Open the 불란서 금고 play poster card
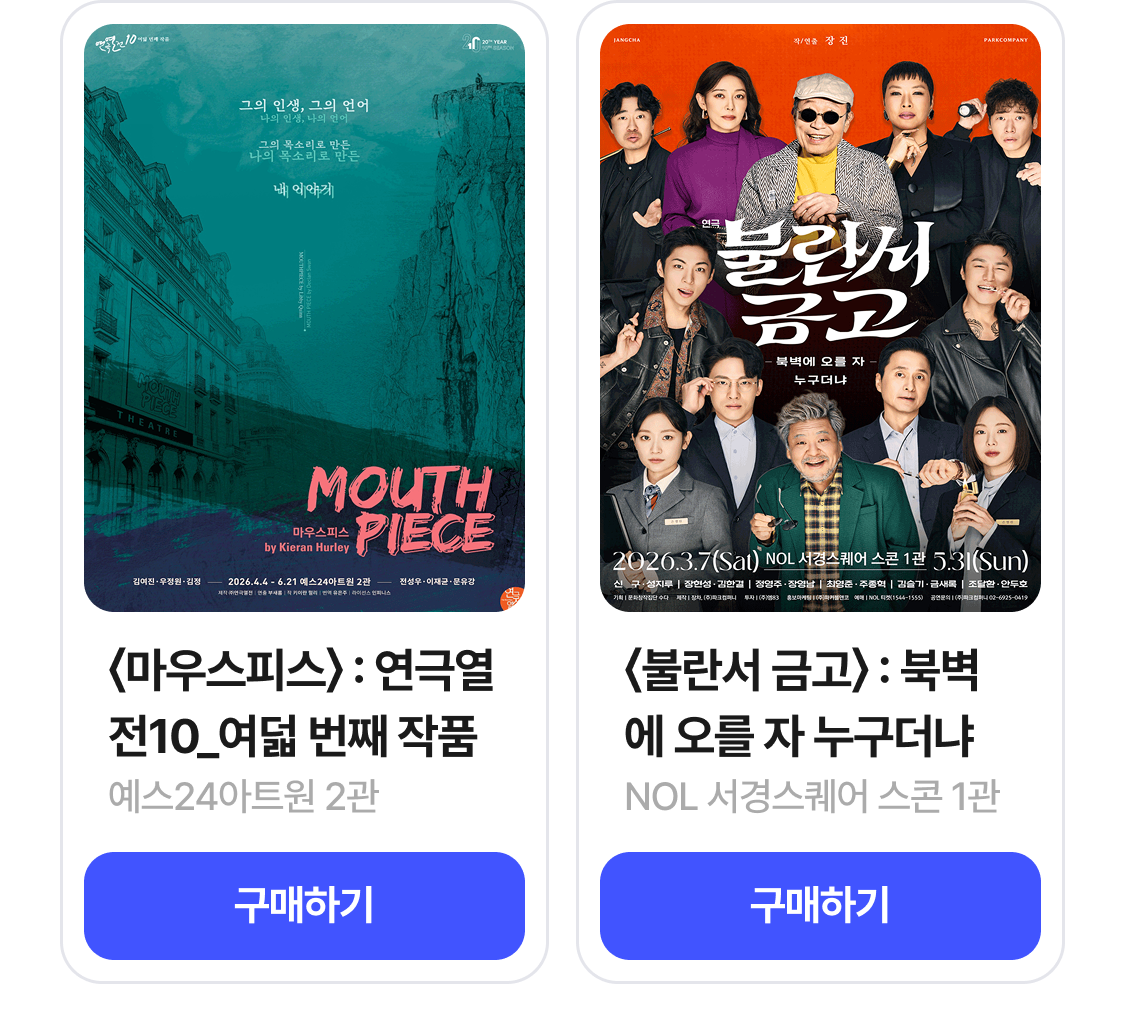 pos(820,318)
